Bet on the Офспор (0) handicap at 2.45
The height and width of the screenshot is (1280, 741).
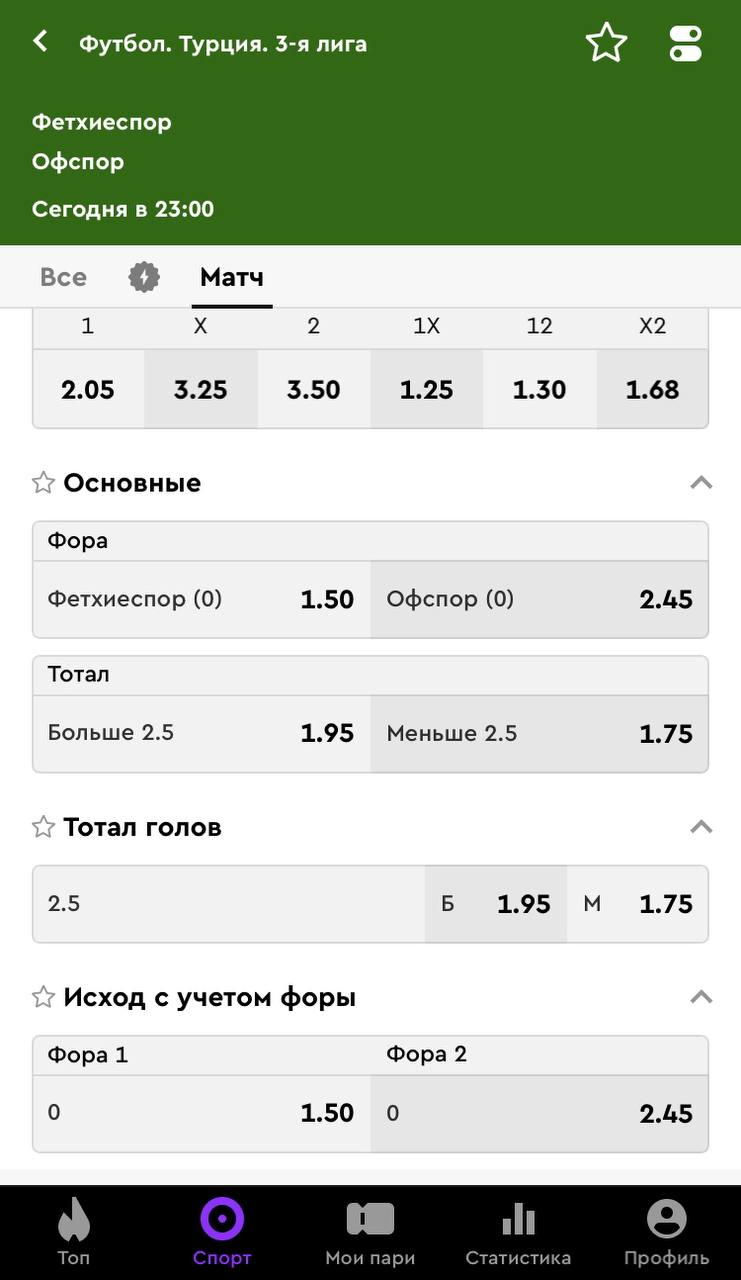539,599
